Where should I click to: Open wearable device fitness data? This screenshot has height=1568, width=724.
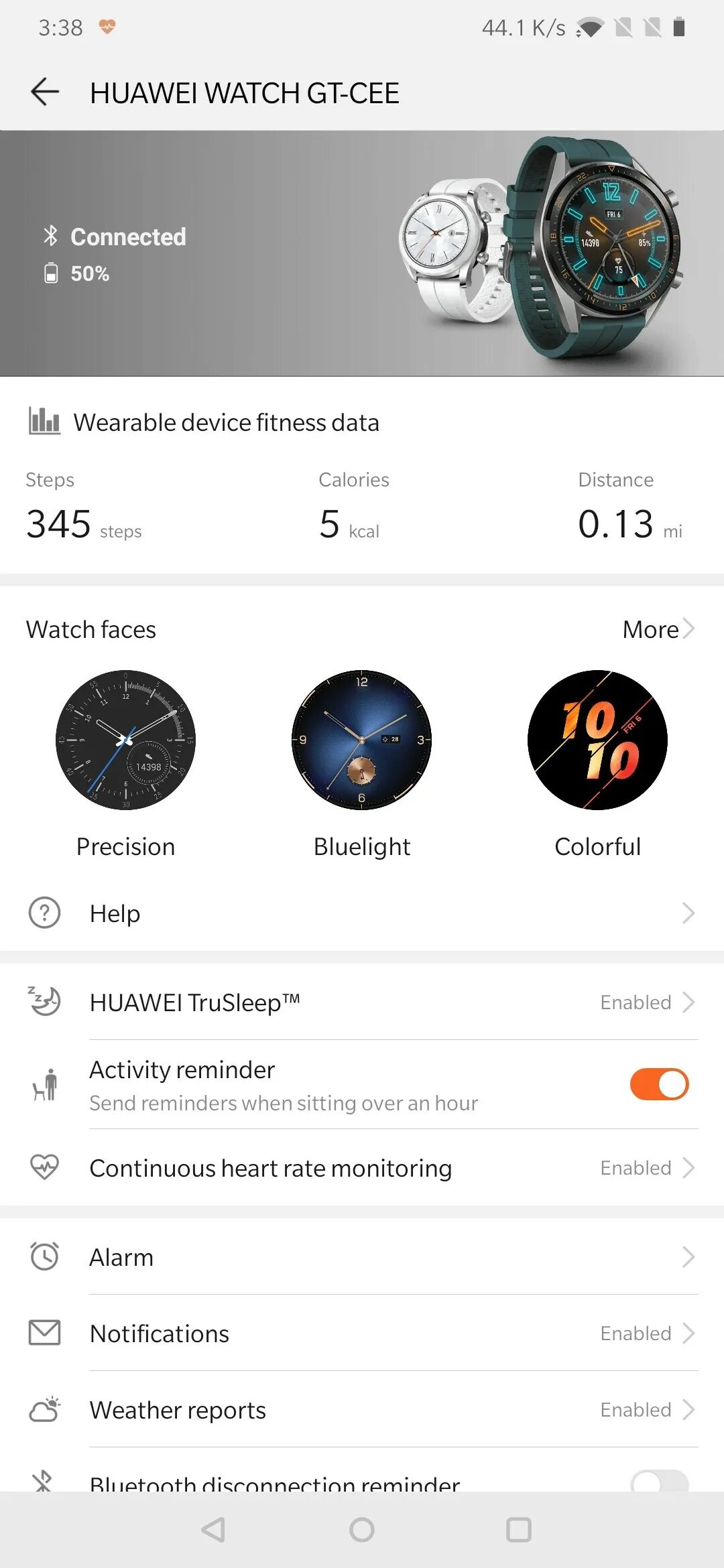[x=226, y=423]
